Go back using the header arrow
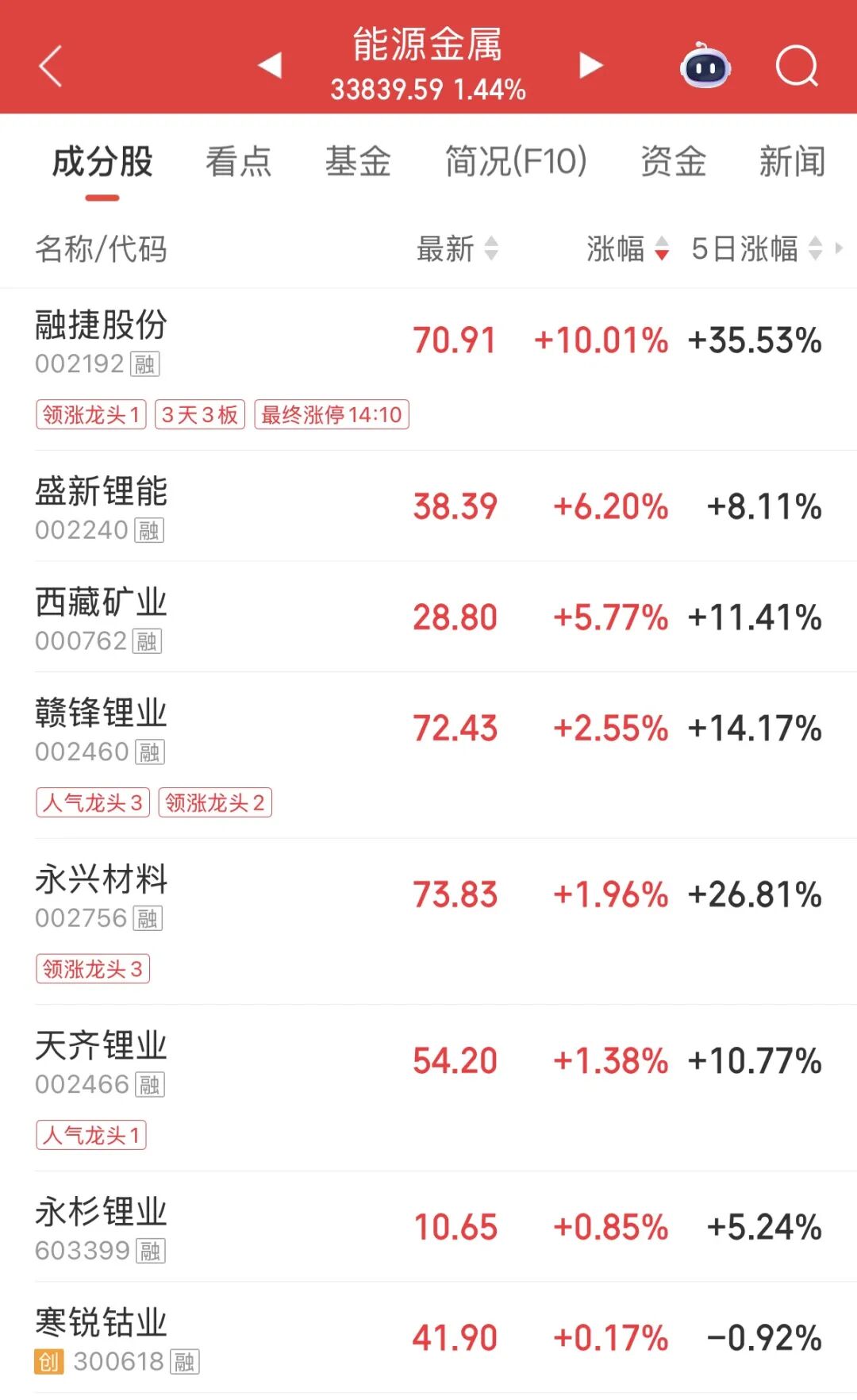This screenshot has height=1400, width=857. (51, 66)
